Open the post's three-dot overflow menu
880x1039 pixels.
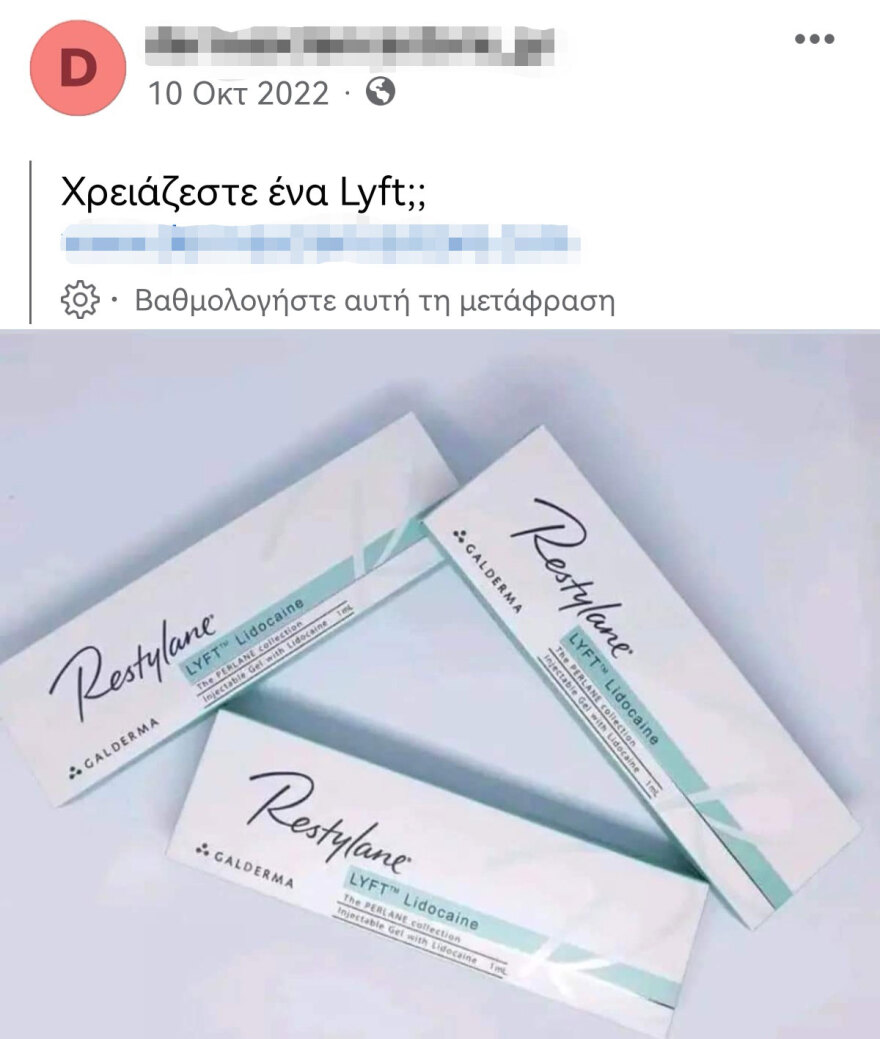click(x=814, y=39)
